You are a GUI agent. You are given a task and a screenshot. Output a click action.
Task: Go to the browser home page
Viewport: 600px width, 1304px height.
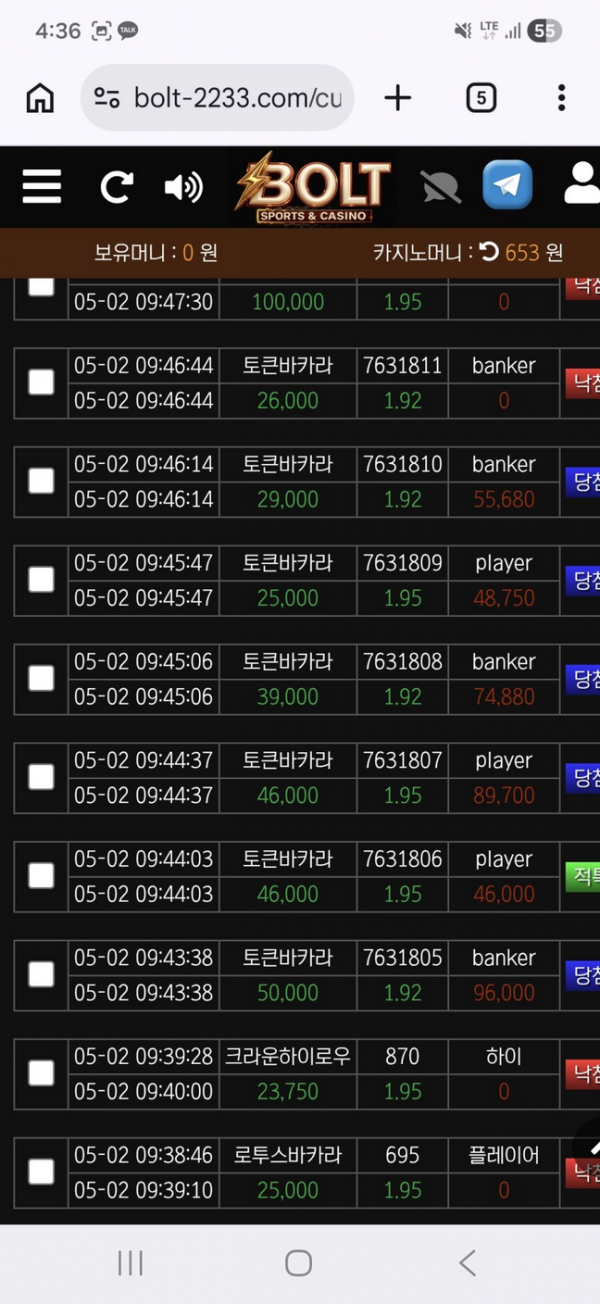(40, 98)
